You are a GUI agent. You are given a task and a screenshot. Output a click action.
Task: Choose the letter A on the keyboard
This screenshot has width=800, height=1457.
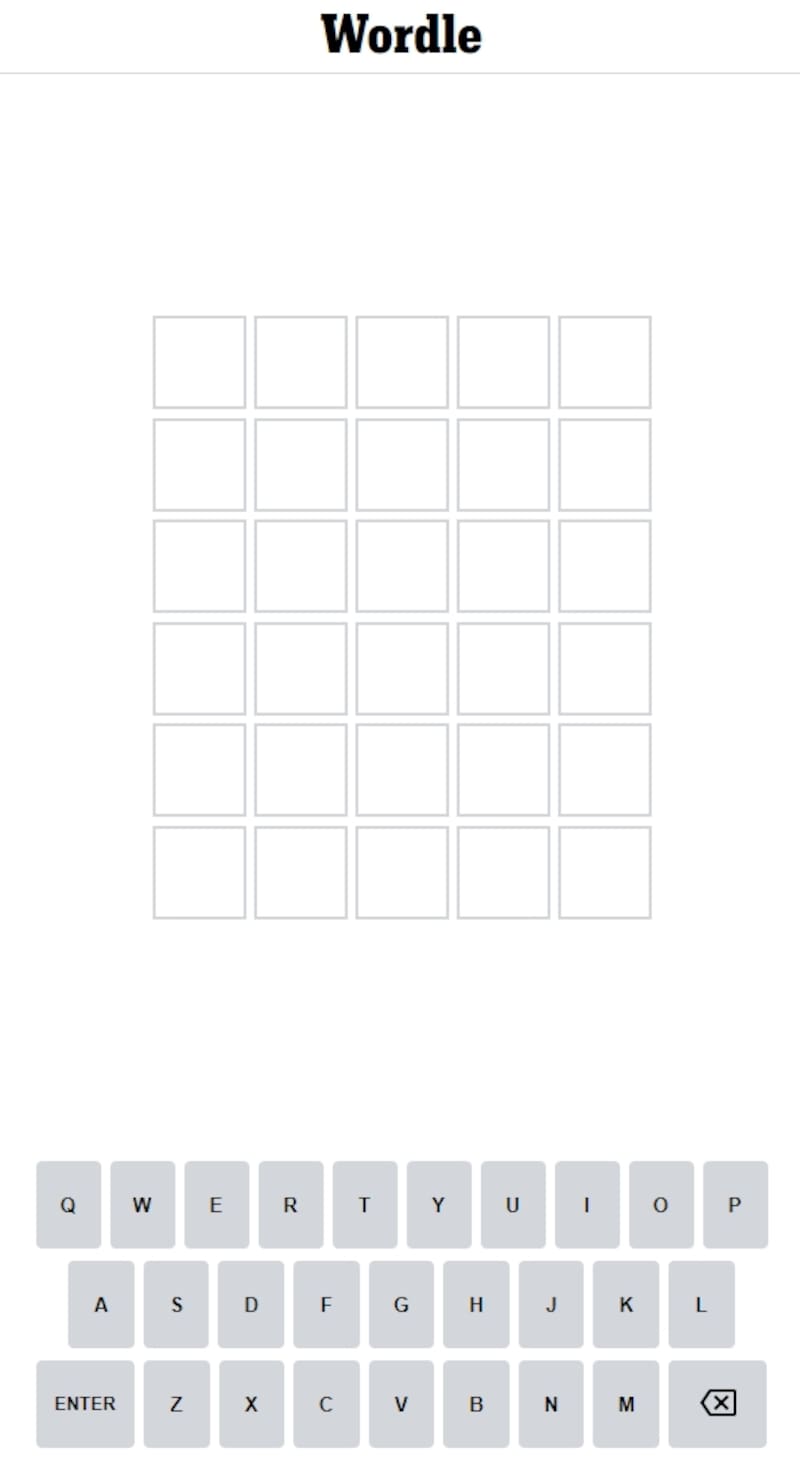pos(101,1304)
